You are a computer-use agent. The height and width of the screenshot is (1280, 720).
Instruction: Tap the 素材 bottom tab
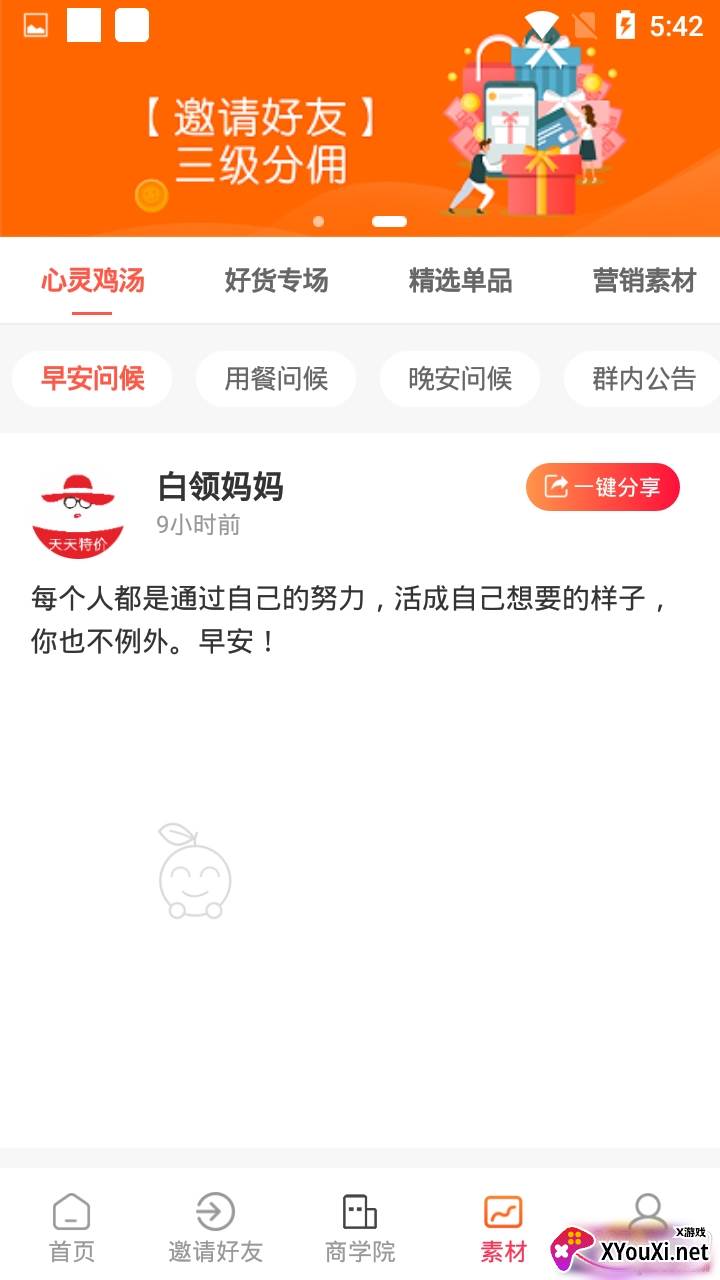pyautogui.click(x=503, y=1227)
